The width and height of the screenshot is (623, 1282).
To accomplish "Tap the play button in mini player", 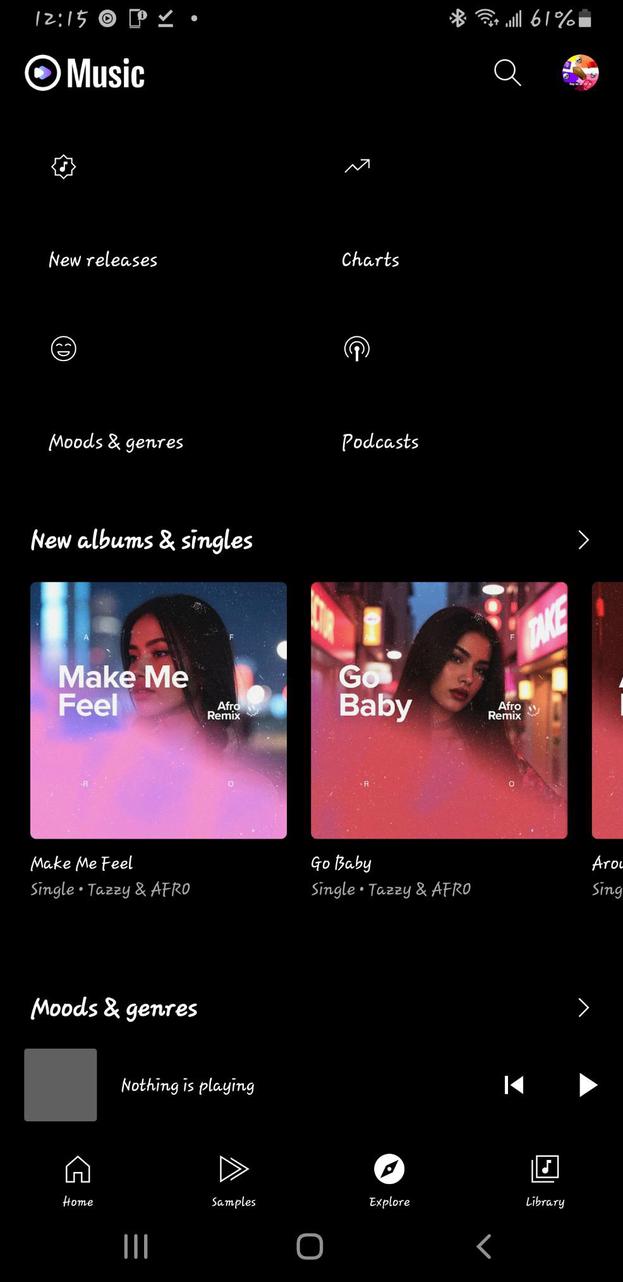I will click(587, 1085).
